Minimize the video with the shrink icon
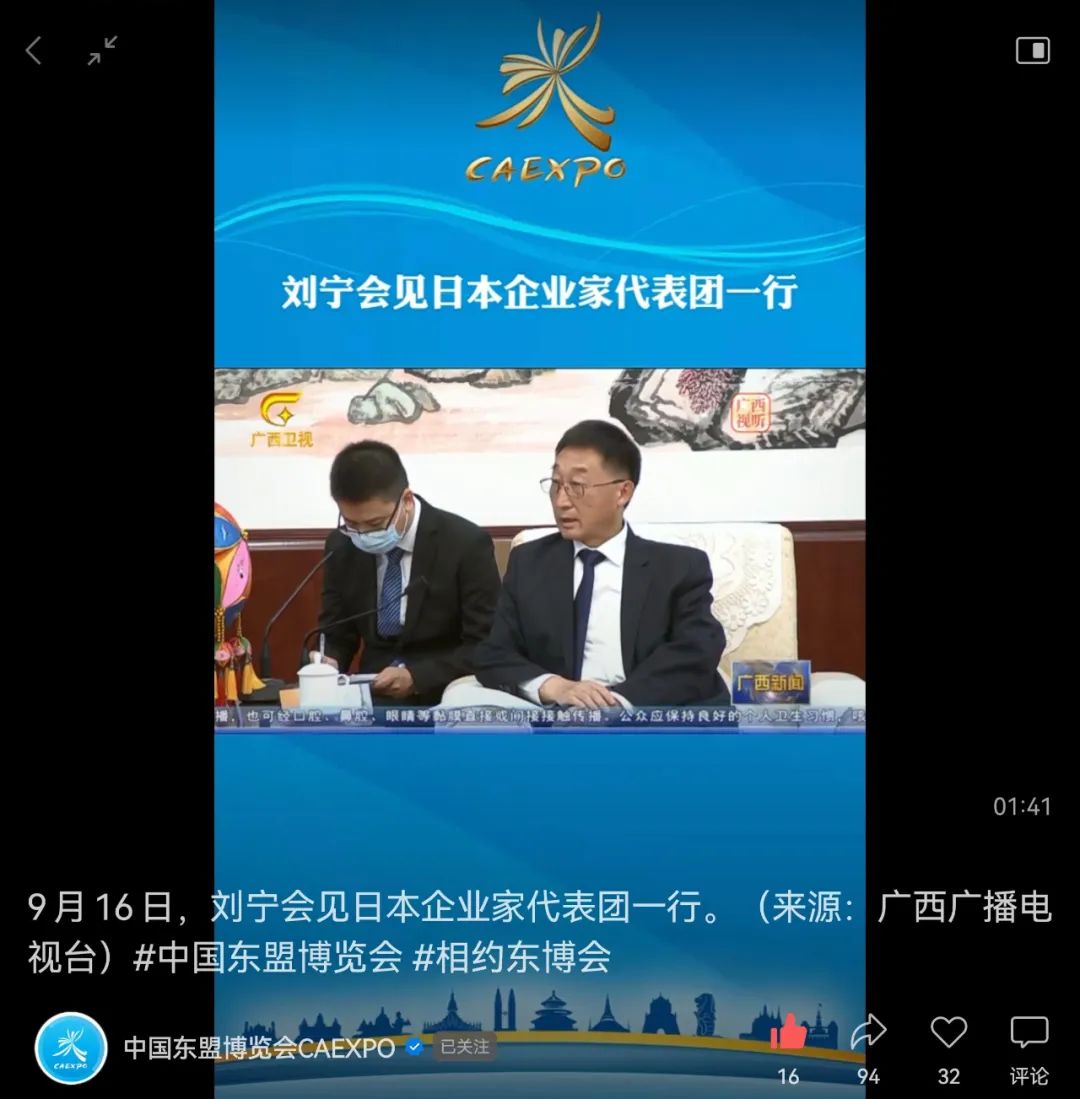The width and height of the screenshot is (1080, 1099). [x=102, y=51]
